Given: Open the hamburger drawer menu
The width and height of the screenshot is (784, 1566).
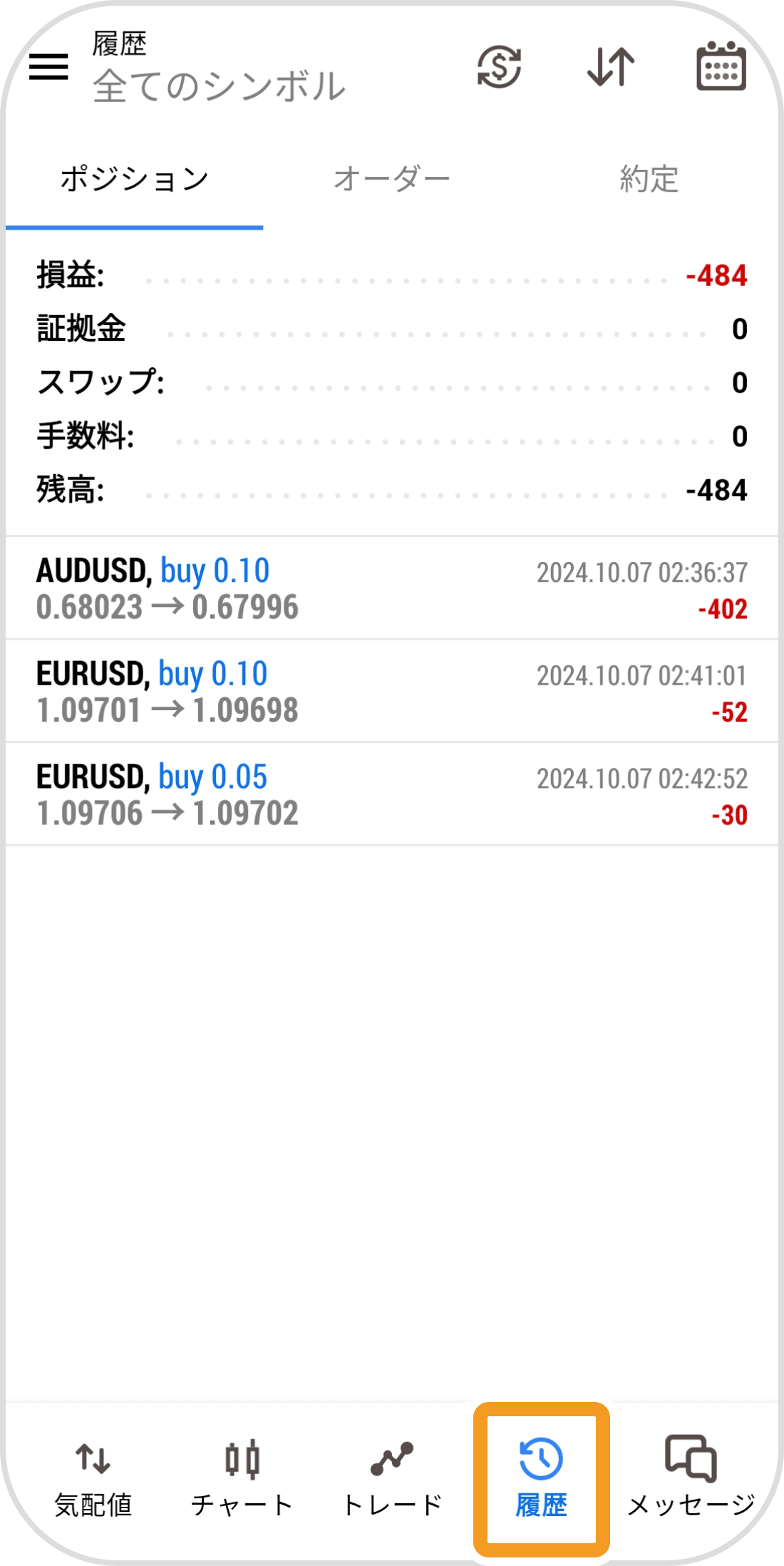Looking at the screenshot, I should (48, 67).
